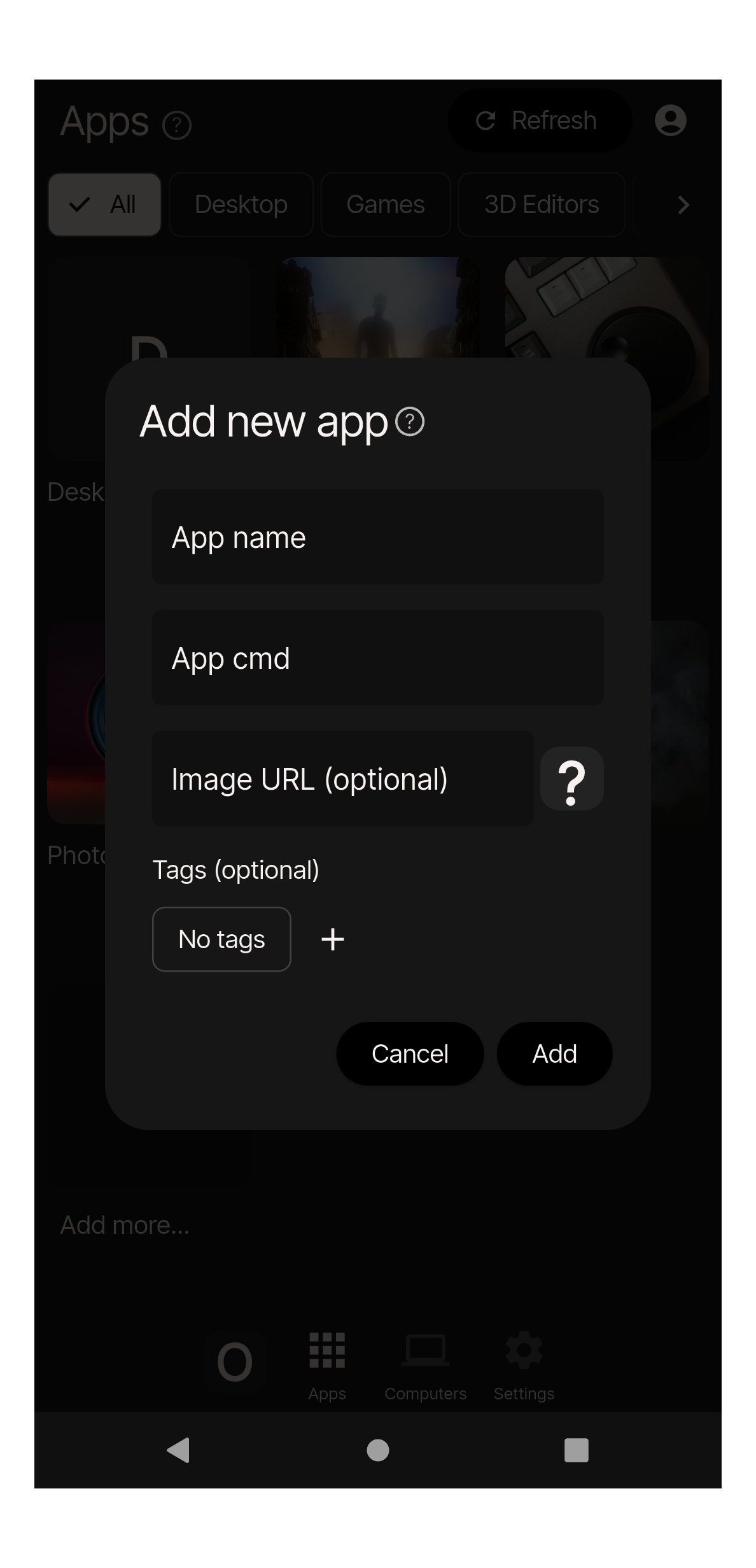Tap the question mark image placeholder

click(x=571, y=779)
